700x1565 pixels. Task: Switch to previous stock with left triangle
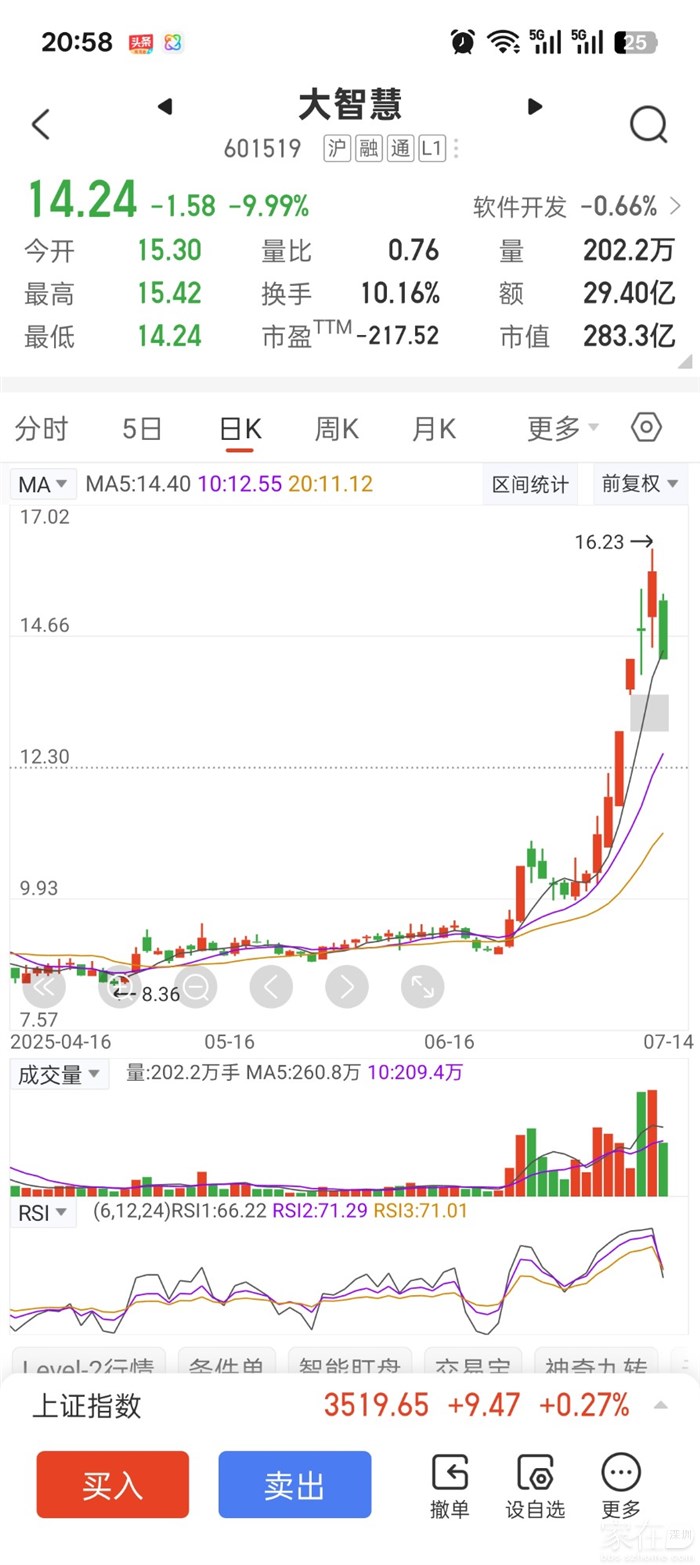pyautogui.click(x=165, y=107)
